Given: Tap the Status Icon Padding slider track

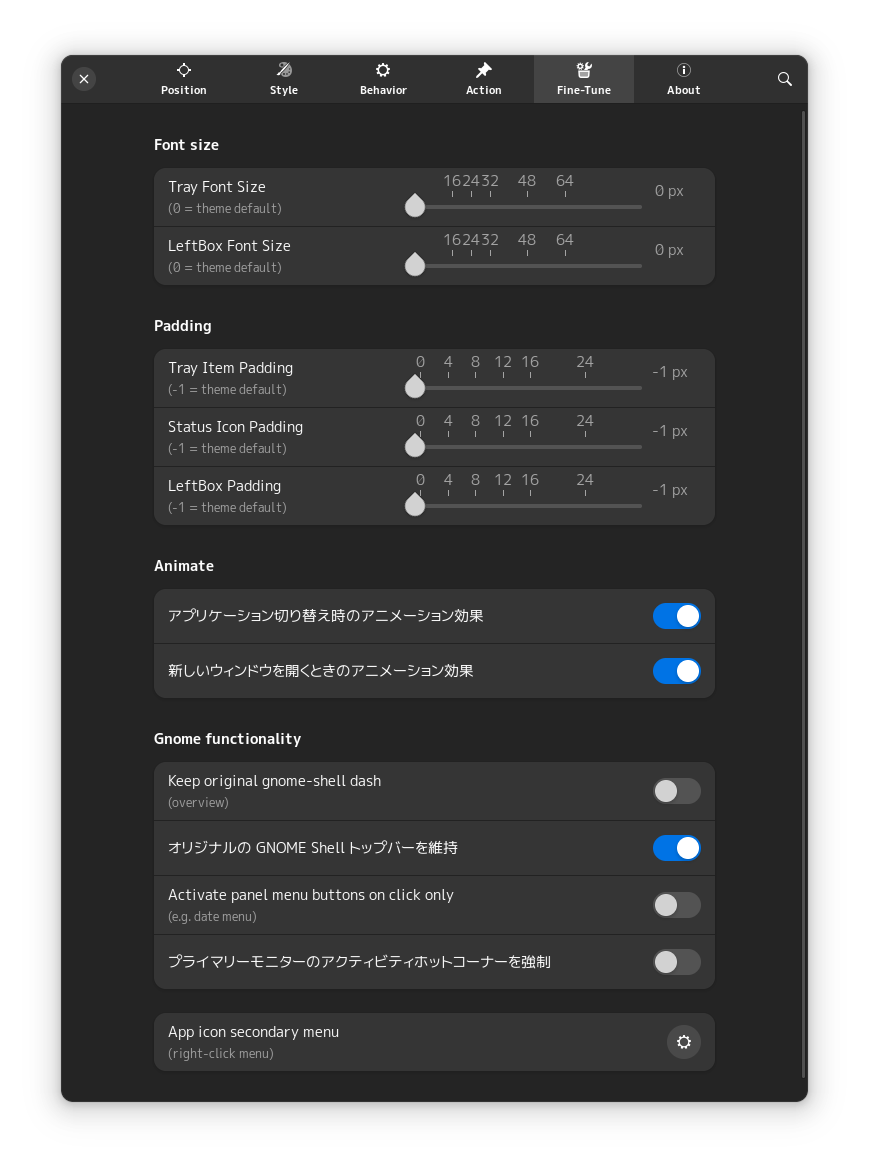Looking at the screenshot, I should pyautogui.click(x=528, y=447).
